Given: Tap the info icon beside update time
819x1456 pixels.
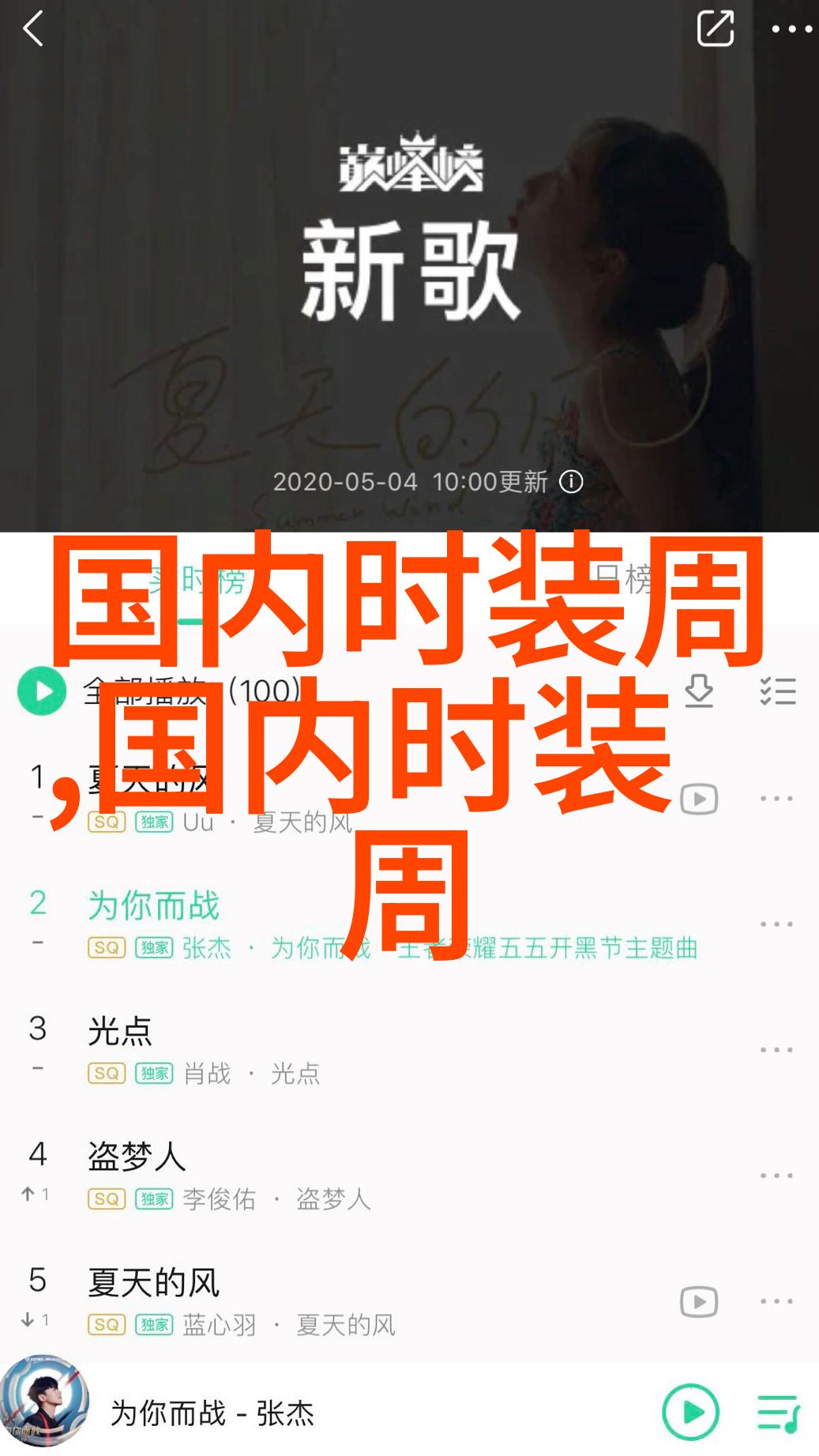Looking at the screenshot, I should (x=571, y=482).
